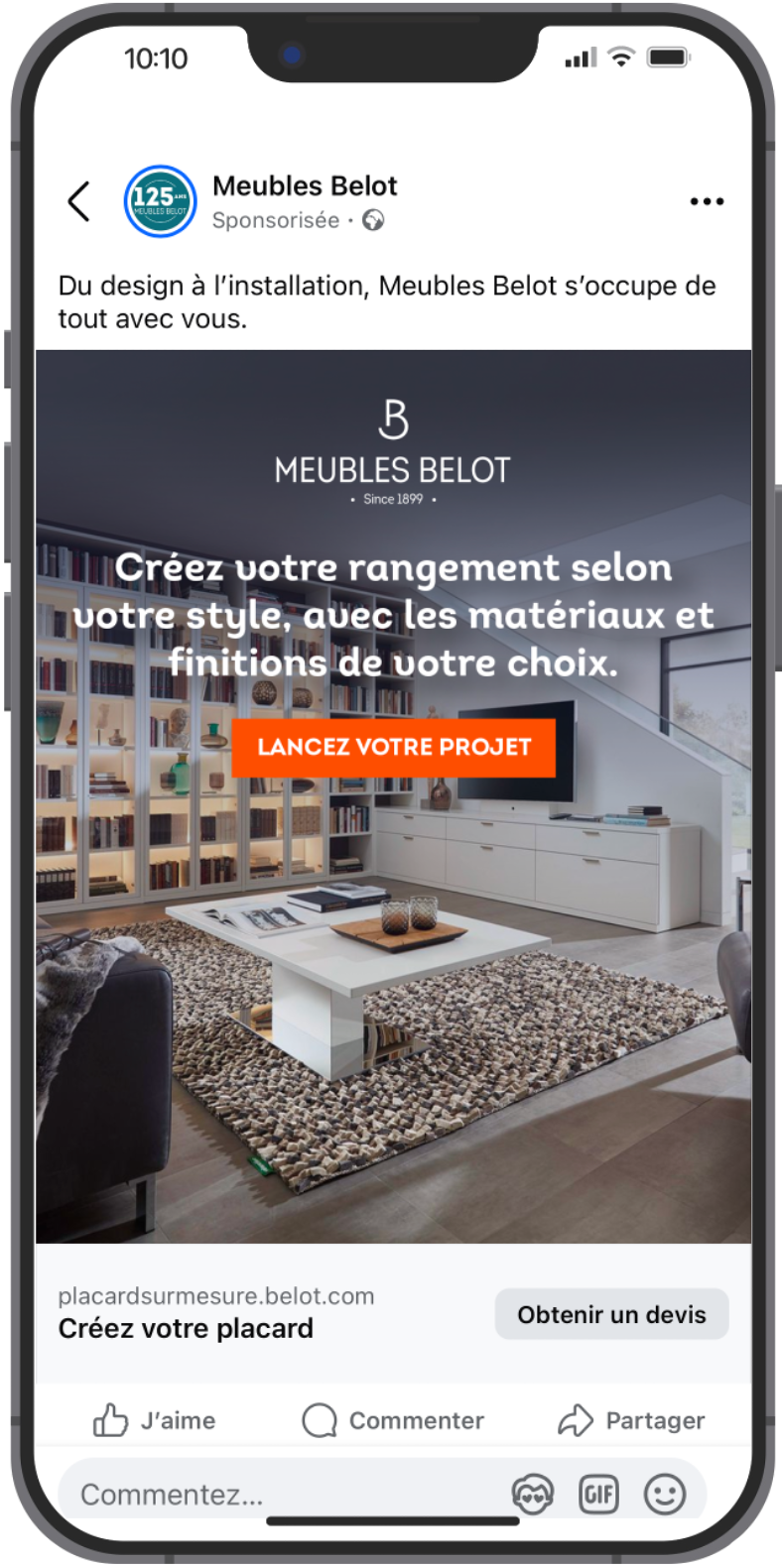782x1568 pixels.
Task: Tap Commenter under the post
Action: [x=393, y=1420]
